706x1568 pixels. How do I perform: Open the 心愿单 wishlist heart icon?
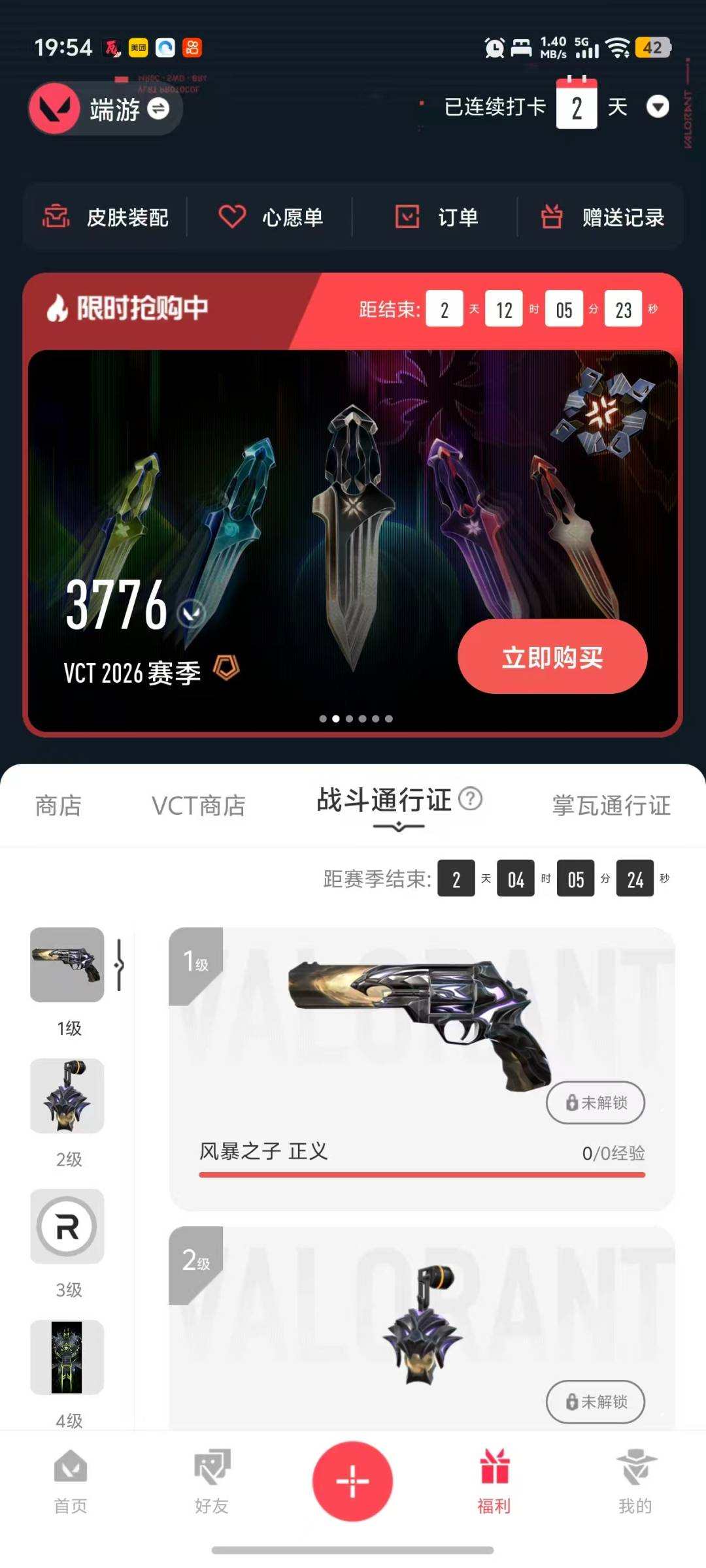point(232,216)
